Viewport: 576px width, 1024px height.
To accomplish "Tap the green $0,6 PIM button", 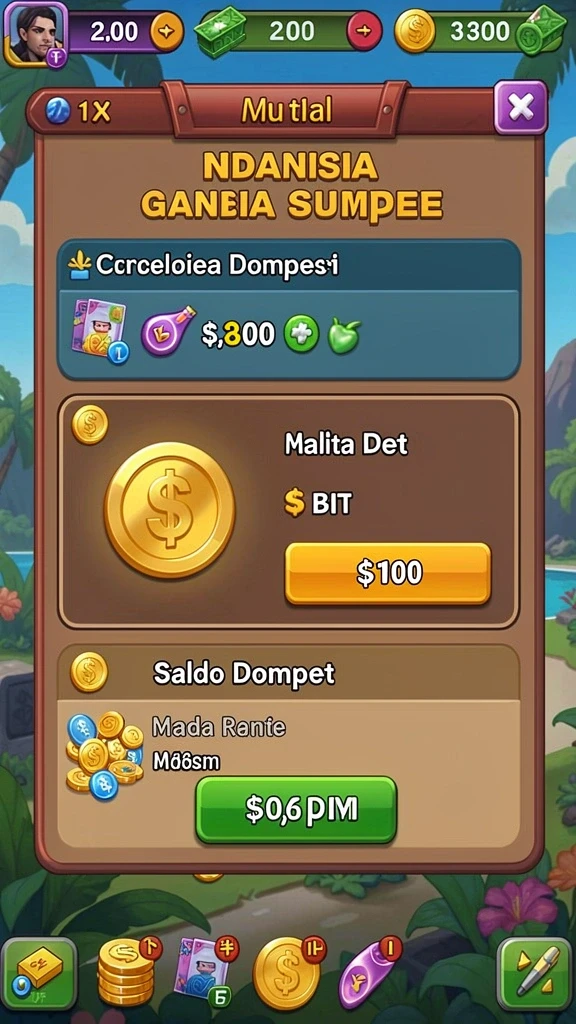I will (x=296, y=809).
